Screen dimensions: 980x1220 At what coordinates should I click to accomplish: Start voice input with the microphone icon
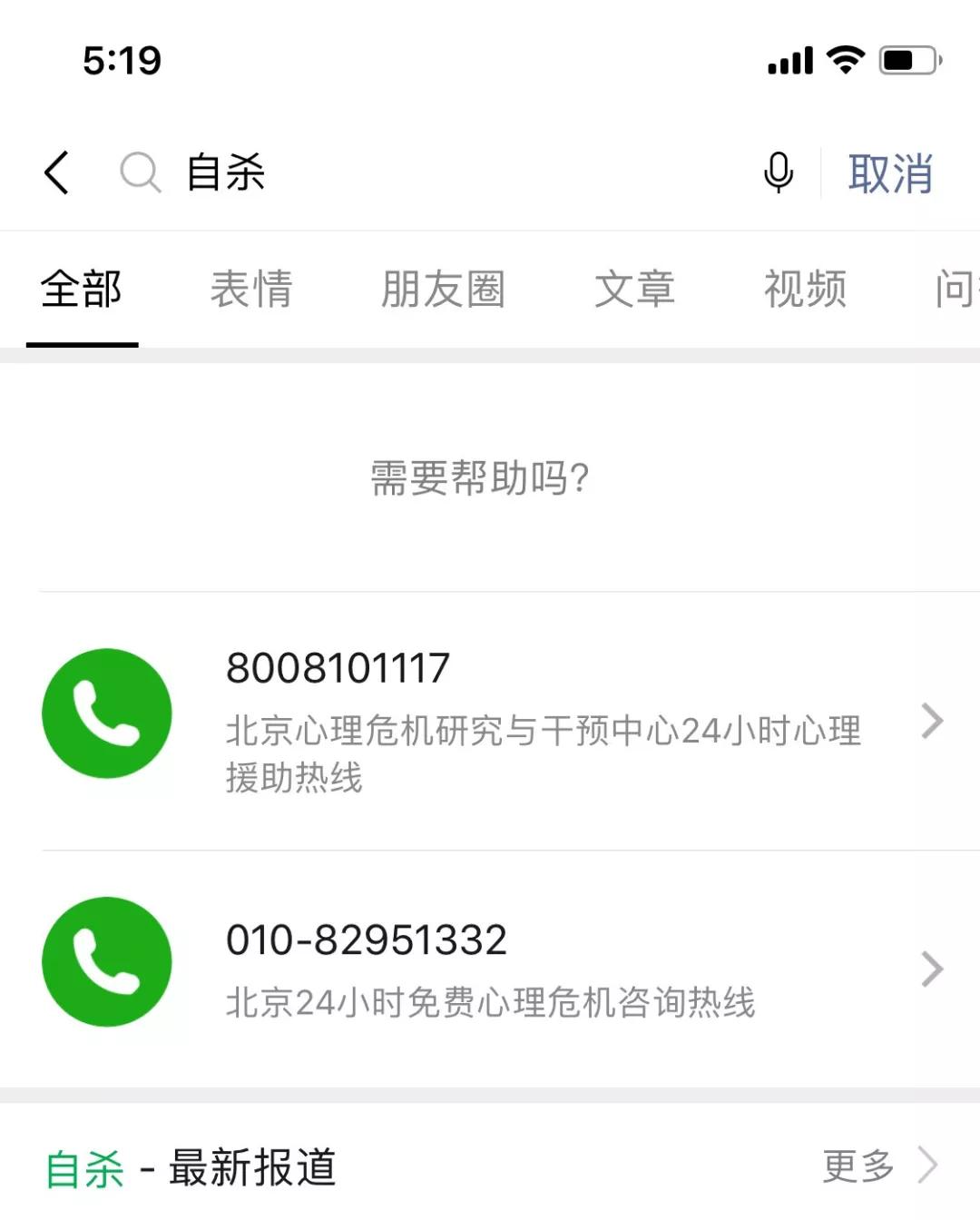point(778,172)
